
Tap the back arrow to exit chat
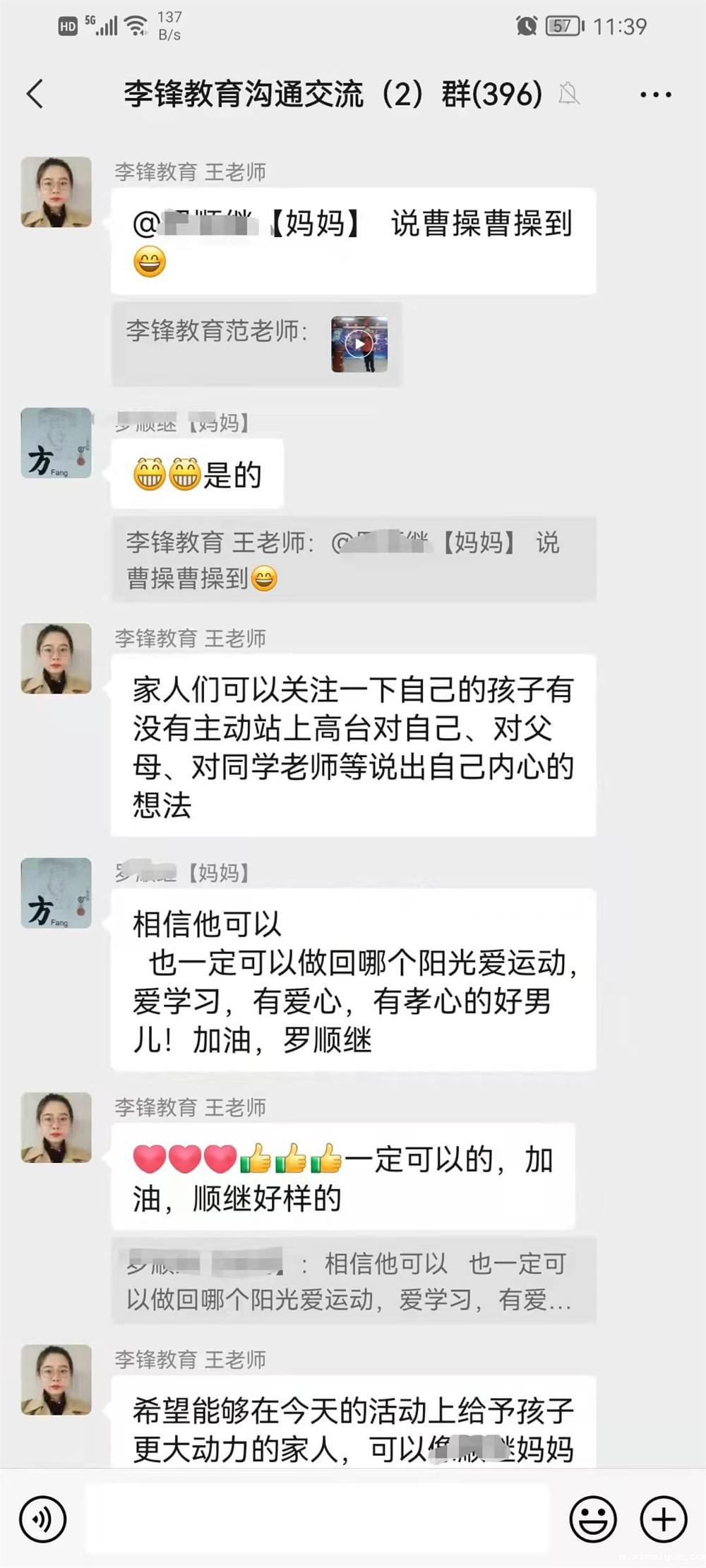34,92
